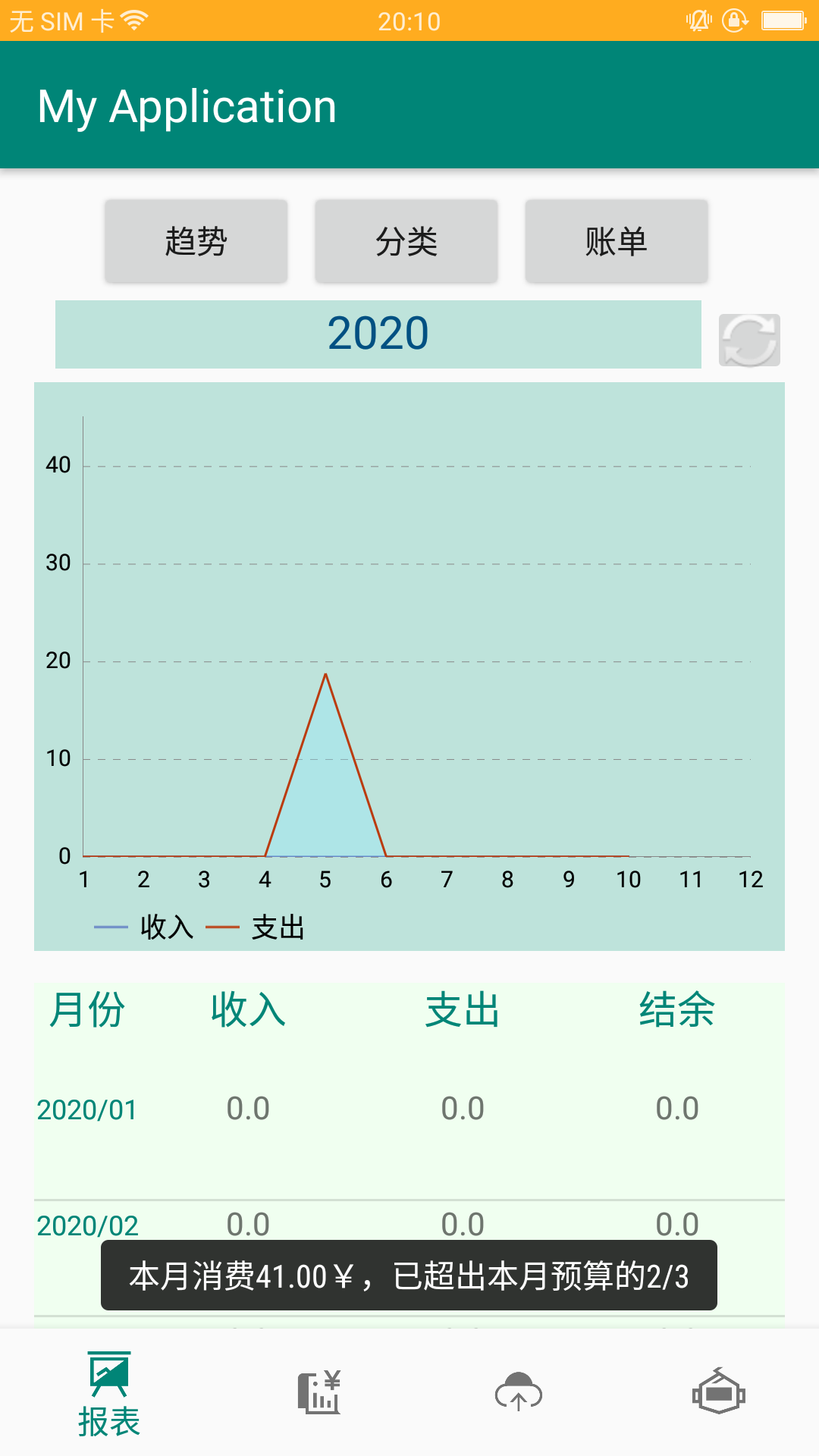Open the robot icon tab
819x1456 pixels.
(719, 1392)
